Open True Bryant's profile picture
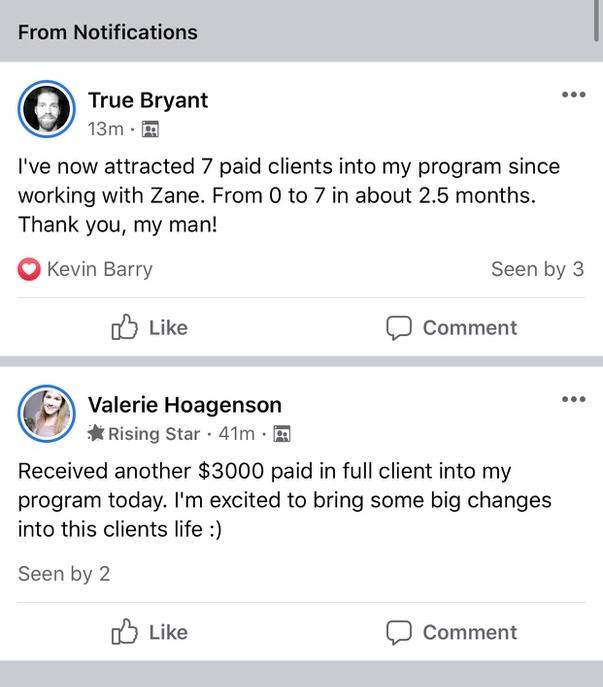The height and width of the screenshot is (687, 603). [46, 109]
